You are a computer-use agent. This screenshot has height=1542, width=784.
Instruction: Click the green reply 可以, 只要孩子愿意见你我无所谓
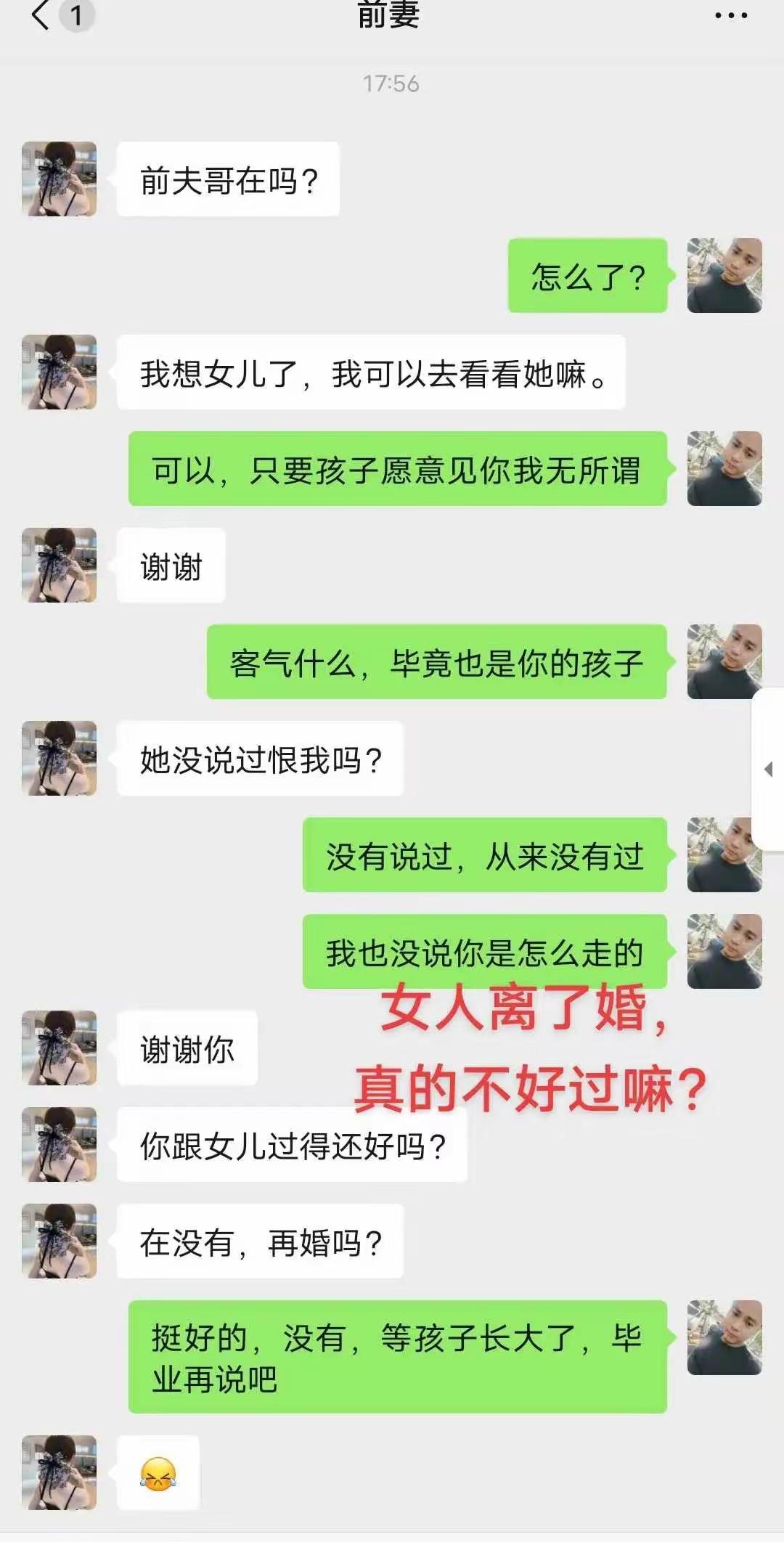click(x=396, y=470)
